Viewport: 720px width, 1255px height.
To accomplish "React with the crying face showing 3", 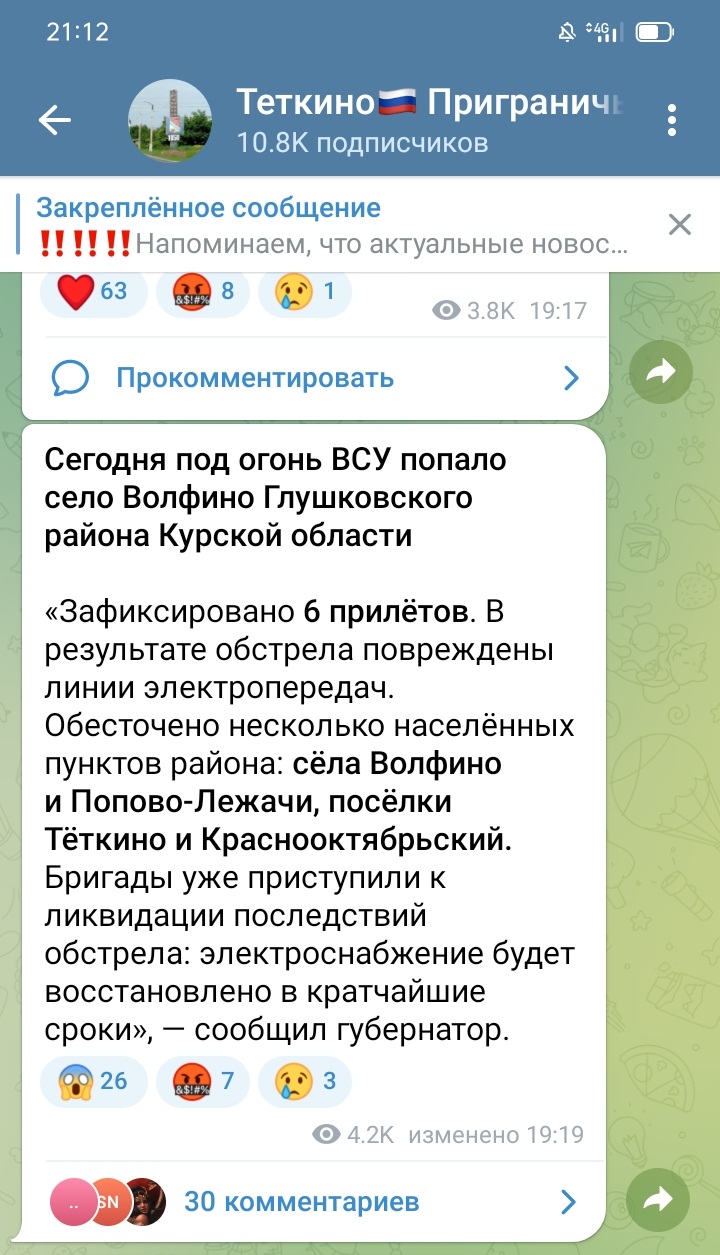I will [x=305, y=1080].
